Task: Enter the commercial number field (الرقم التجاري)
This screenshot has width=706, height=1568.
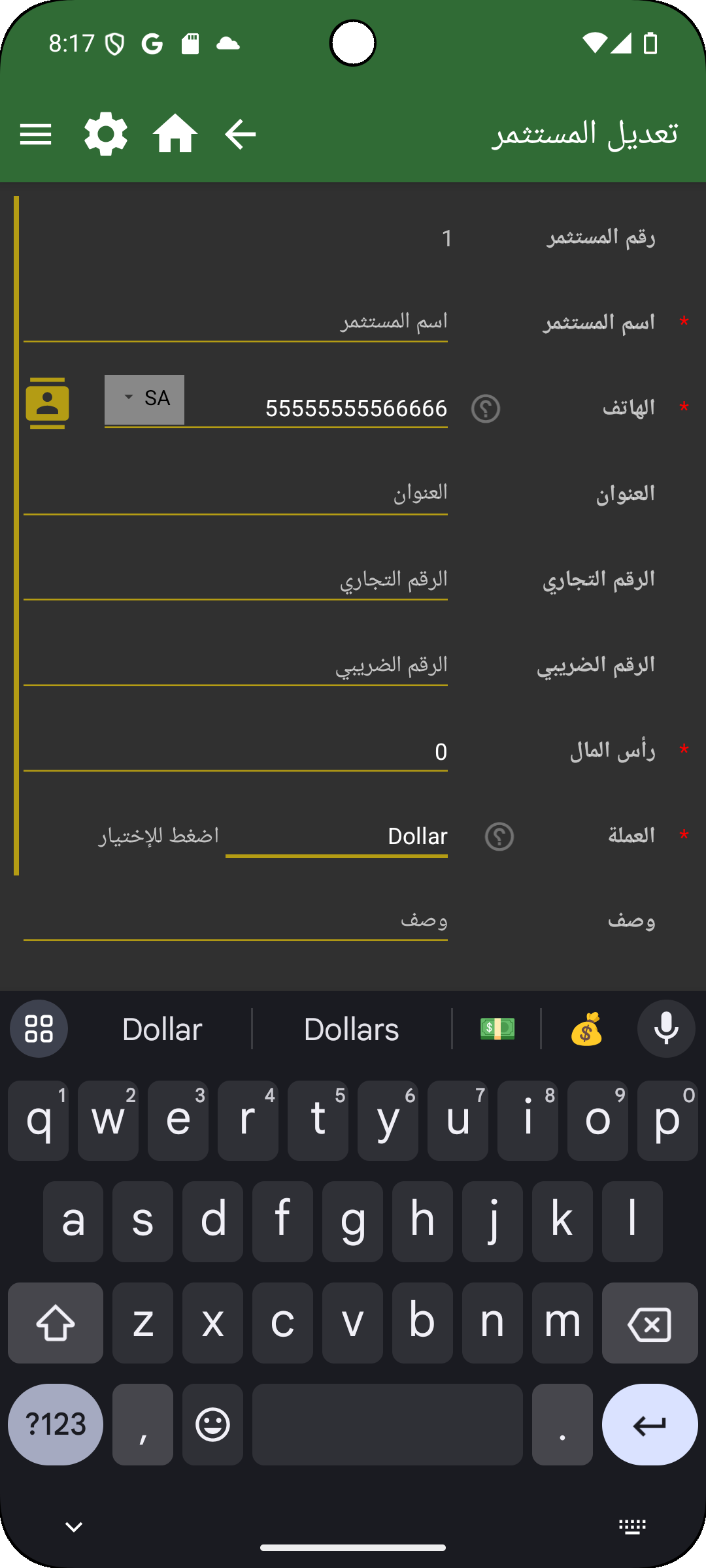Action: 235,580
